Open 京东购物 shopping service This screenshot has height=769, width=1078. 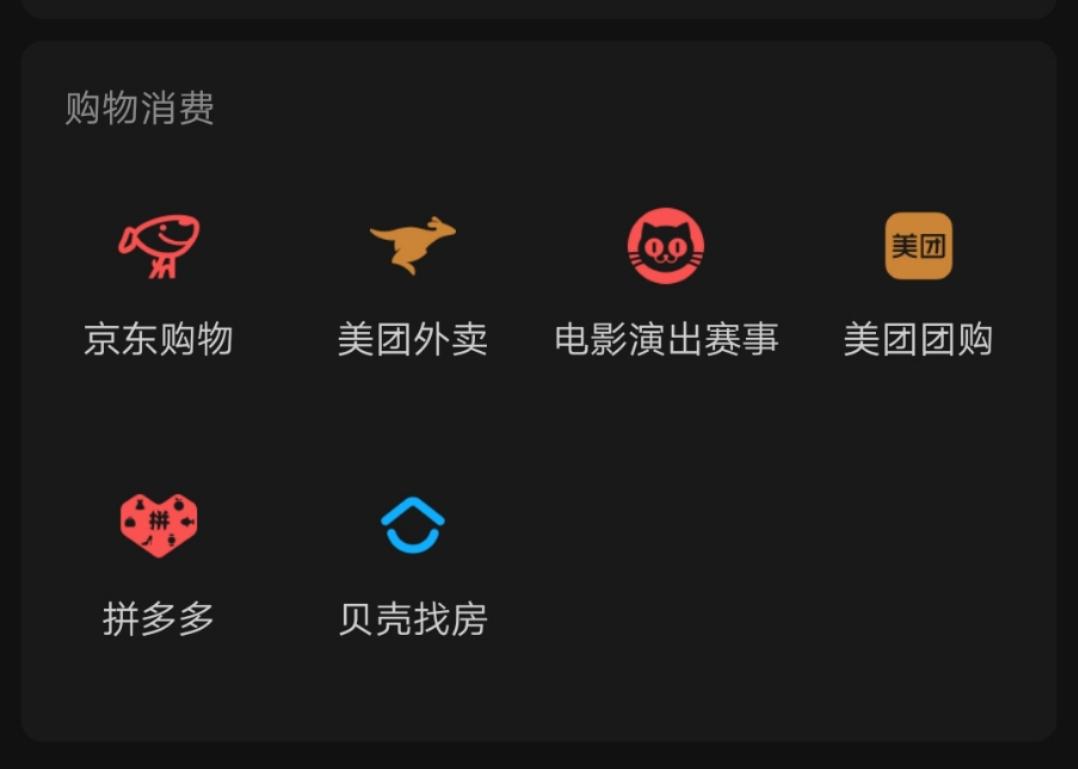159,247
